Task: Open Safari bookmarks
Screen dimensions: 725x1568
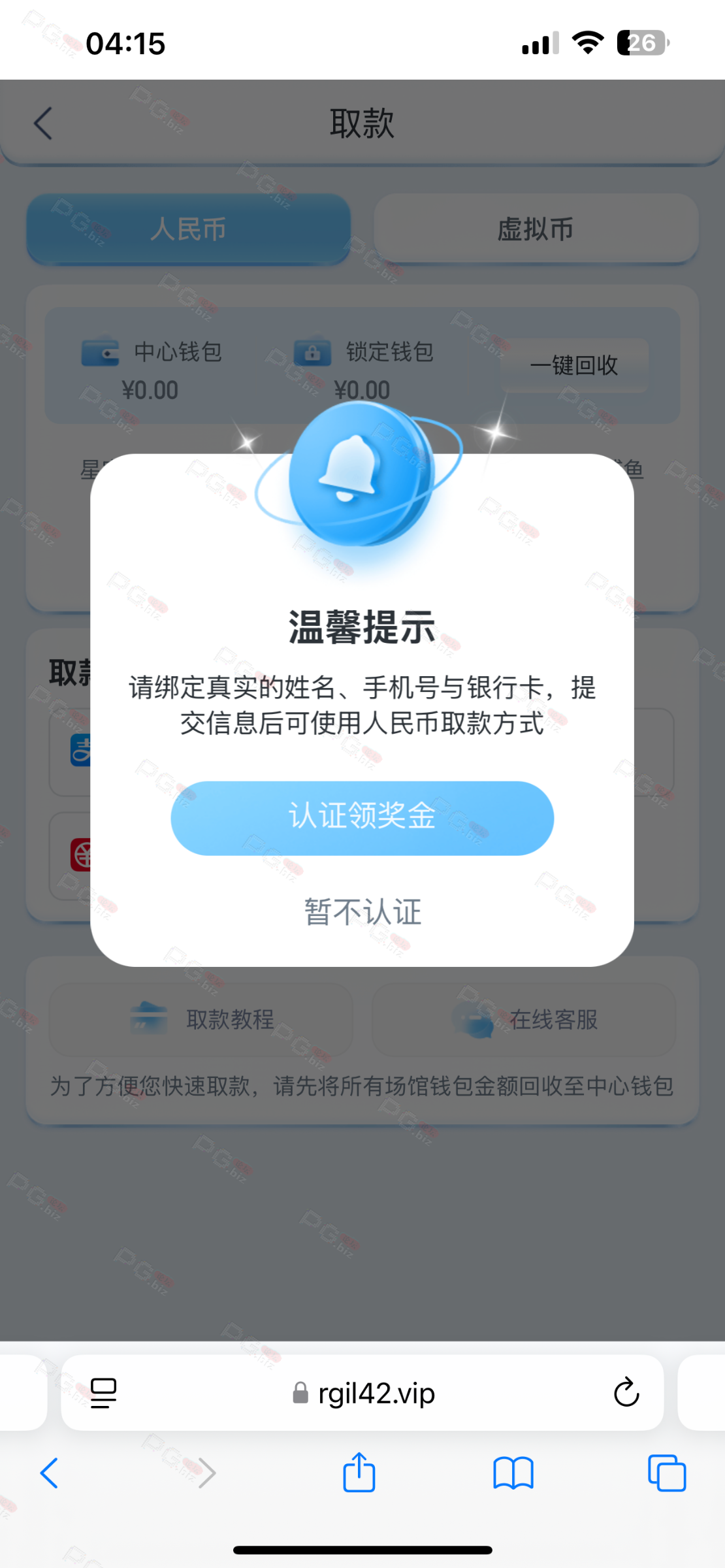Action: point(513,1473)
